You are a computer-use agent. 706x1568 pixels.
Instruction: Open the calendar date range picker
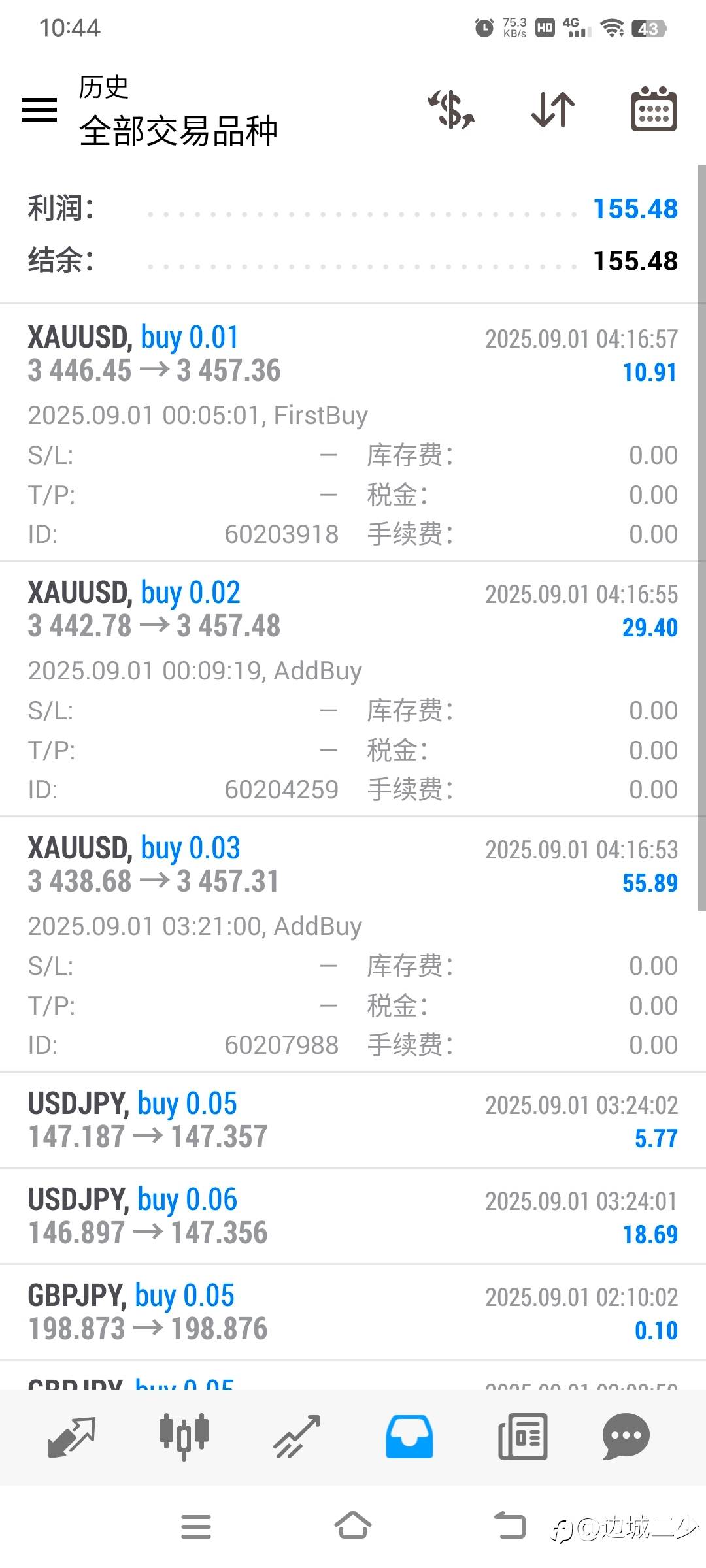coord(653,109)
